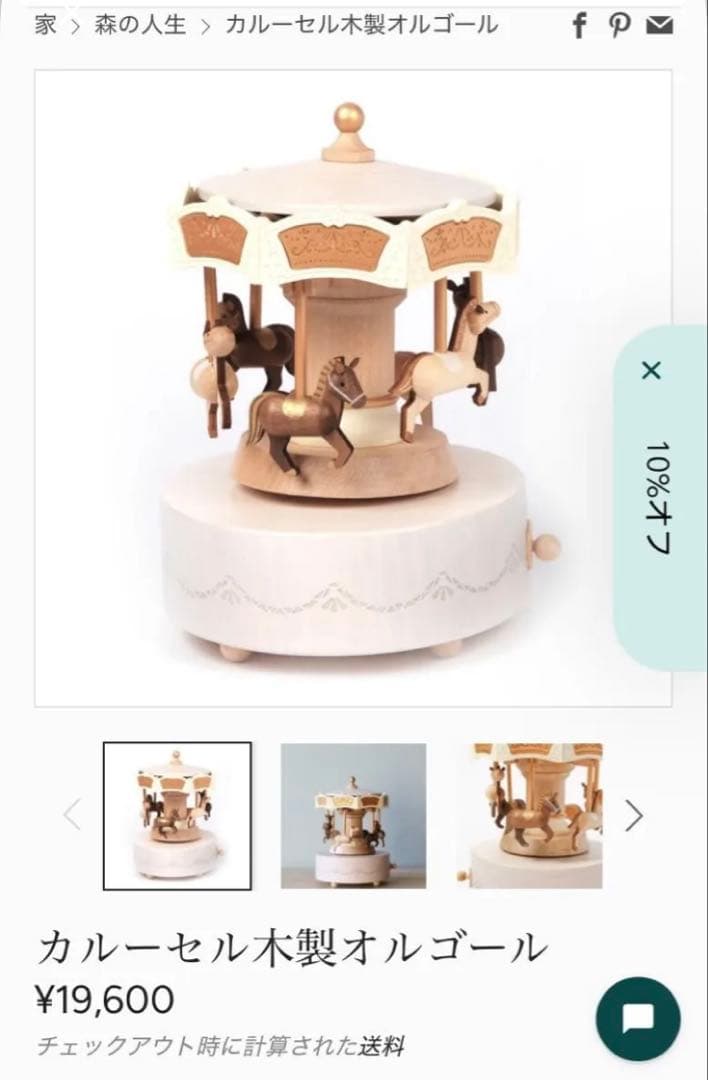Select the blue-background music box thumbnail

pyautogui.click(x=353, y=816)
